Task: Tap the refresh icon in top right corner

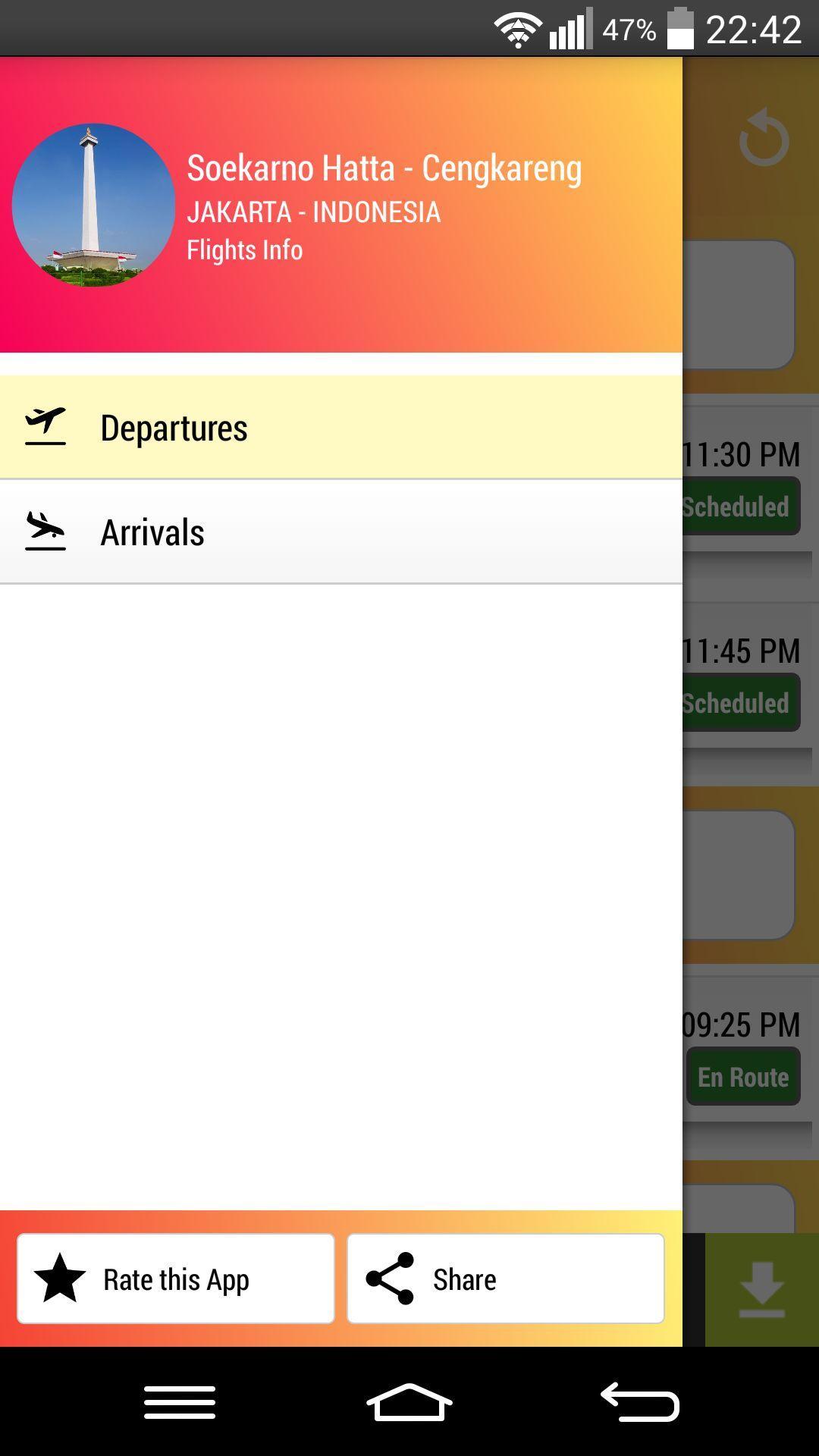Action: [x=764, y=136]
